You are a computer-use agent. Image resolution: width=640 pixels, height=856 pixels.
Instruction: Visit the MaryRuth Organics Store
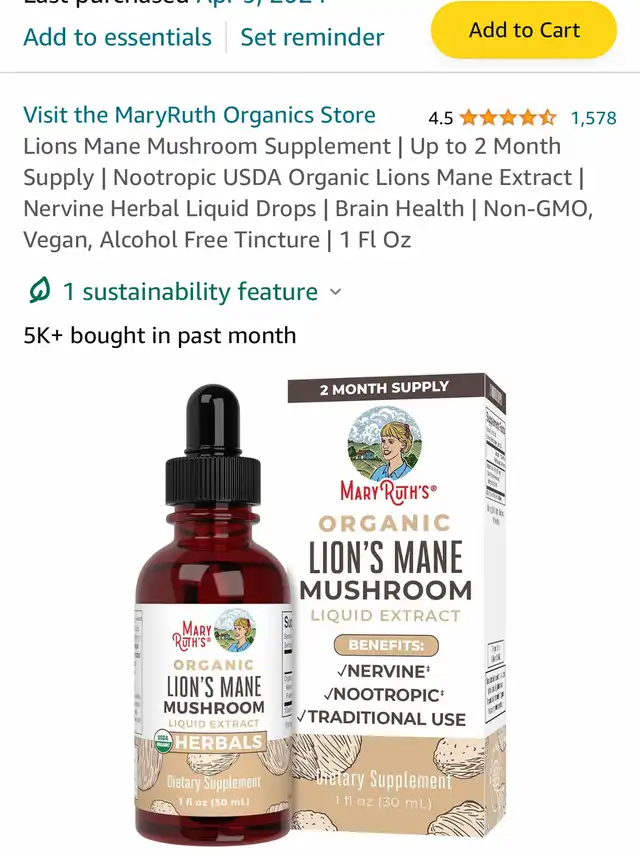(199, 115)
